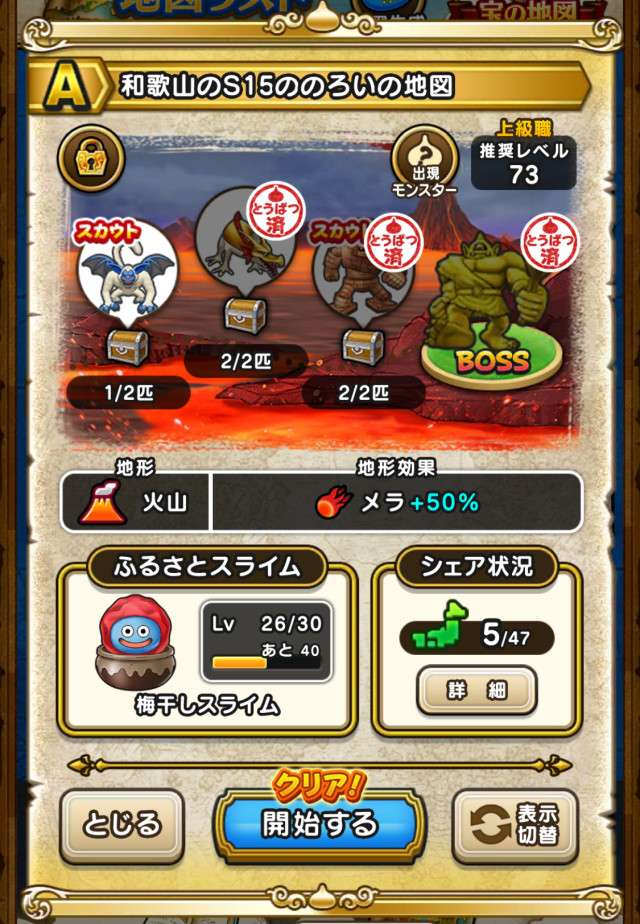This screenshot has height=924, width=640.
Task: Start the map with 開始する
Action: [x=320, y=824]
